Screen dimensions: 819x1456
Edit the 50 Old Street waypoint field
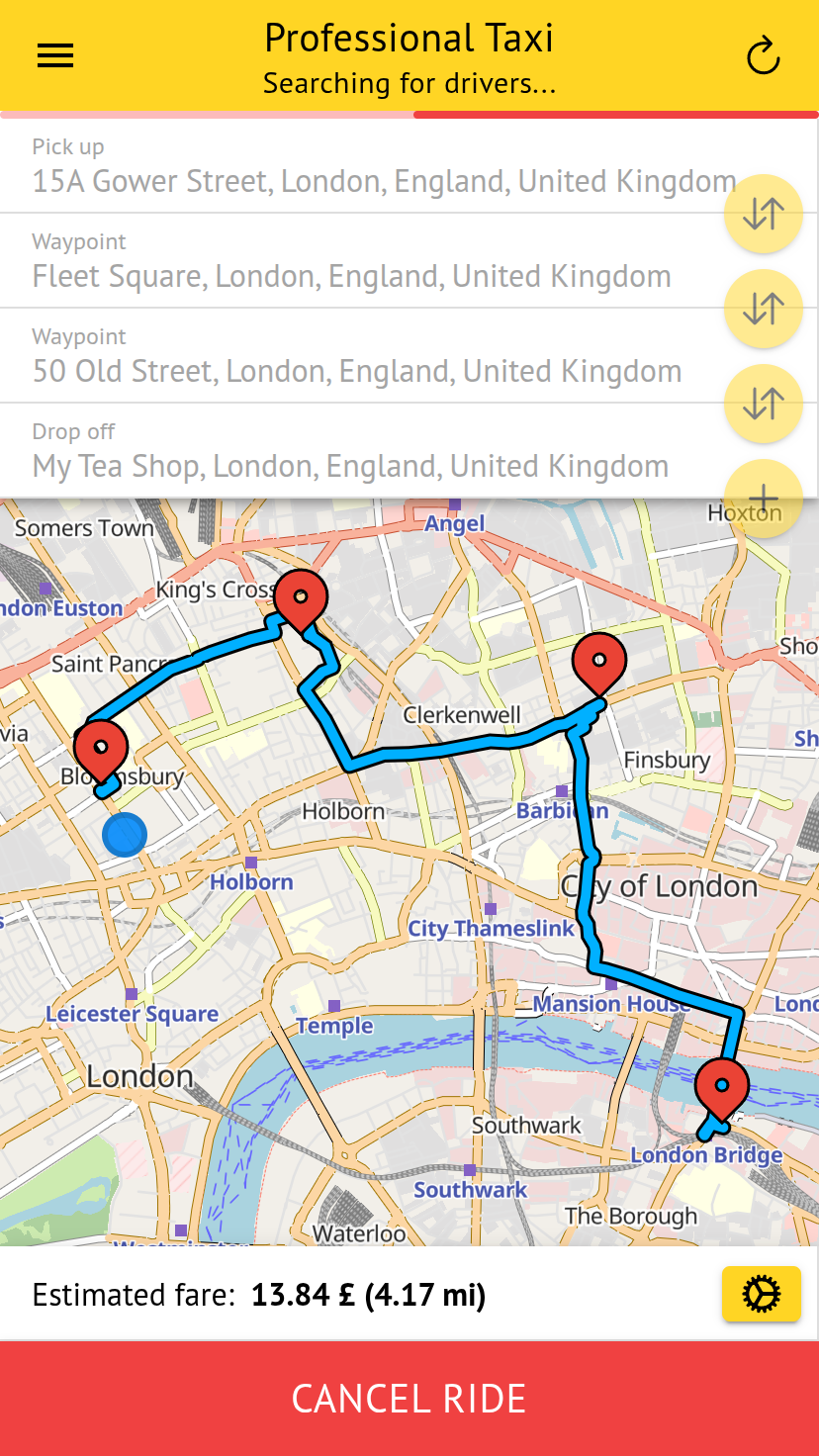click(357, 371)
